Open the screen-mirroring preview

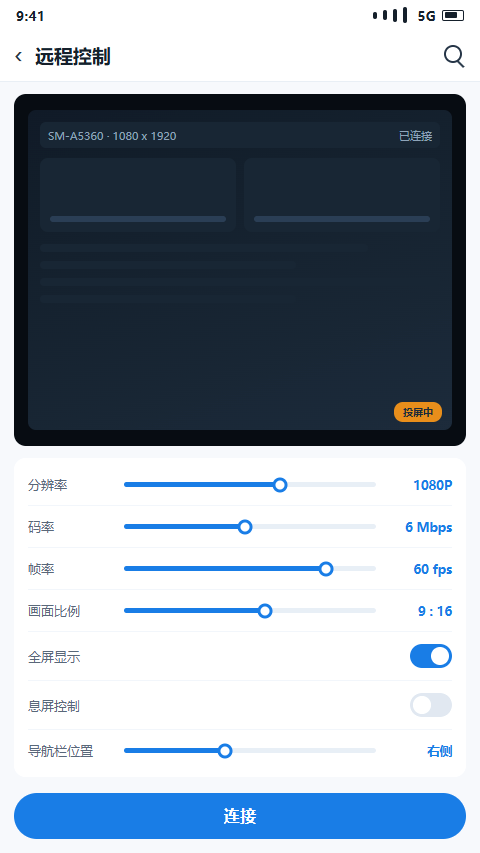click(x=240, y=270)
